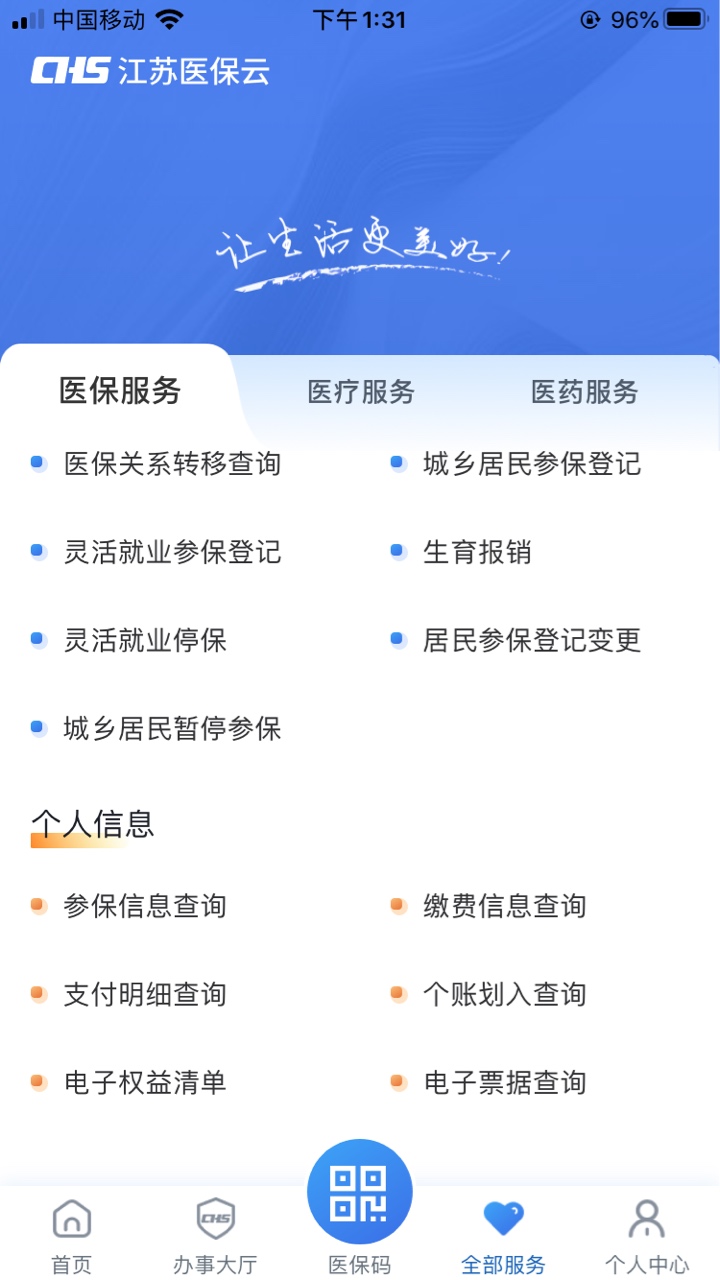
Task: Open 医保关系转移查询
Action: coord(172,464)
